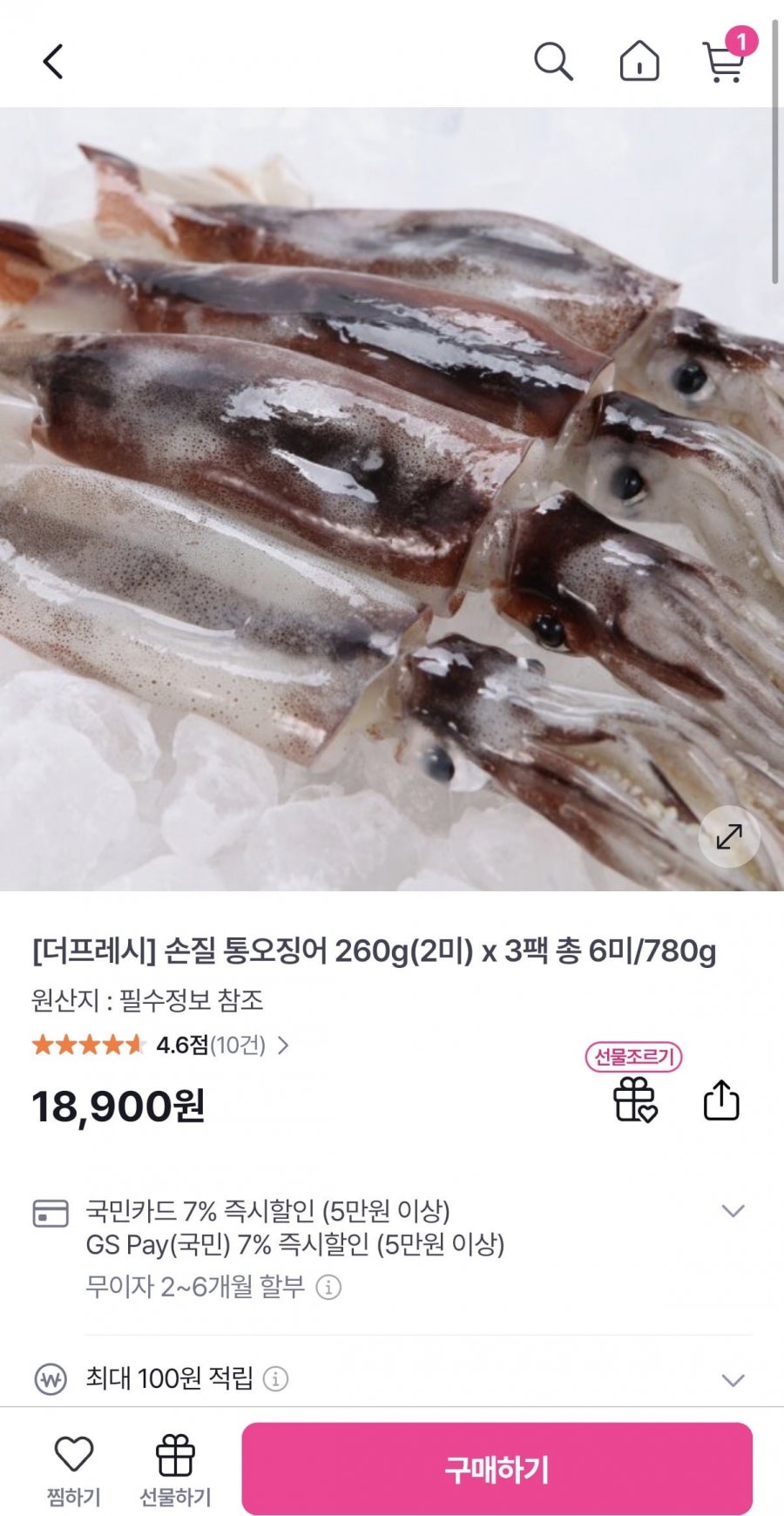Screen dimensions: 784x1516
Task: Show 무이자 2~6개월 할부 info icon
Action: 328,1287
